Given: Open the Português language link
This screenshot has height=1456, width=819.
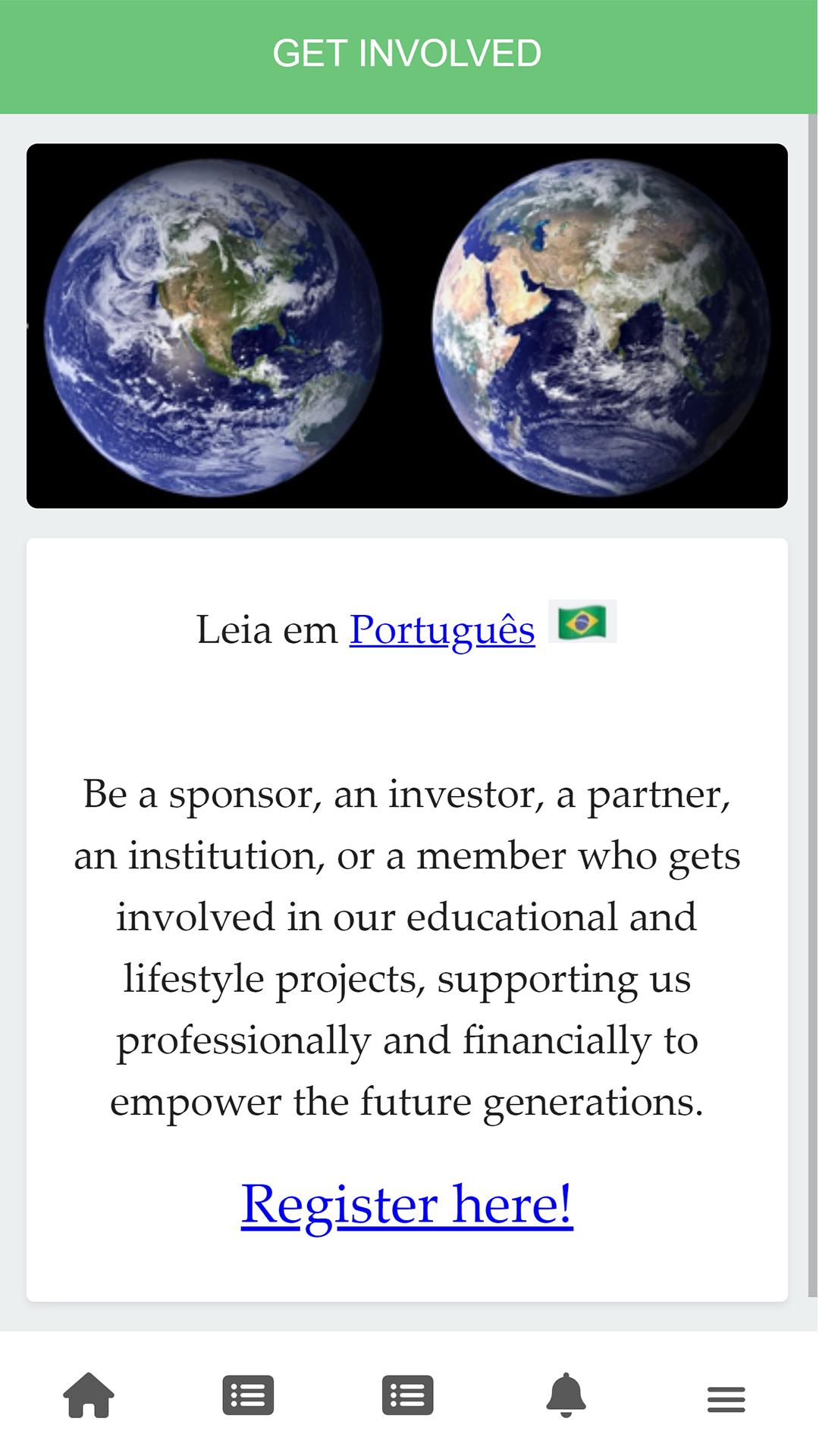Looking at the screenshot, I should click(442, 629).
